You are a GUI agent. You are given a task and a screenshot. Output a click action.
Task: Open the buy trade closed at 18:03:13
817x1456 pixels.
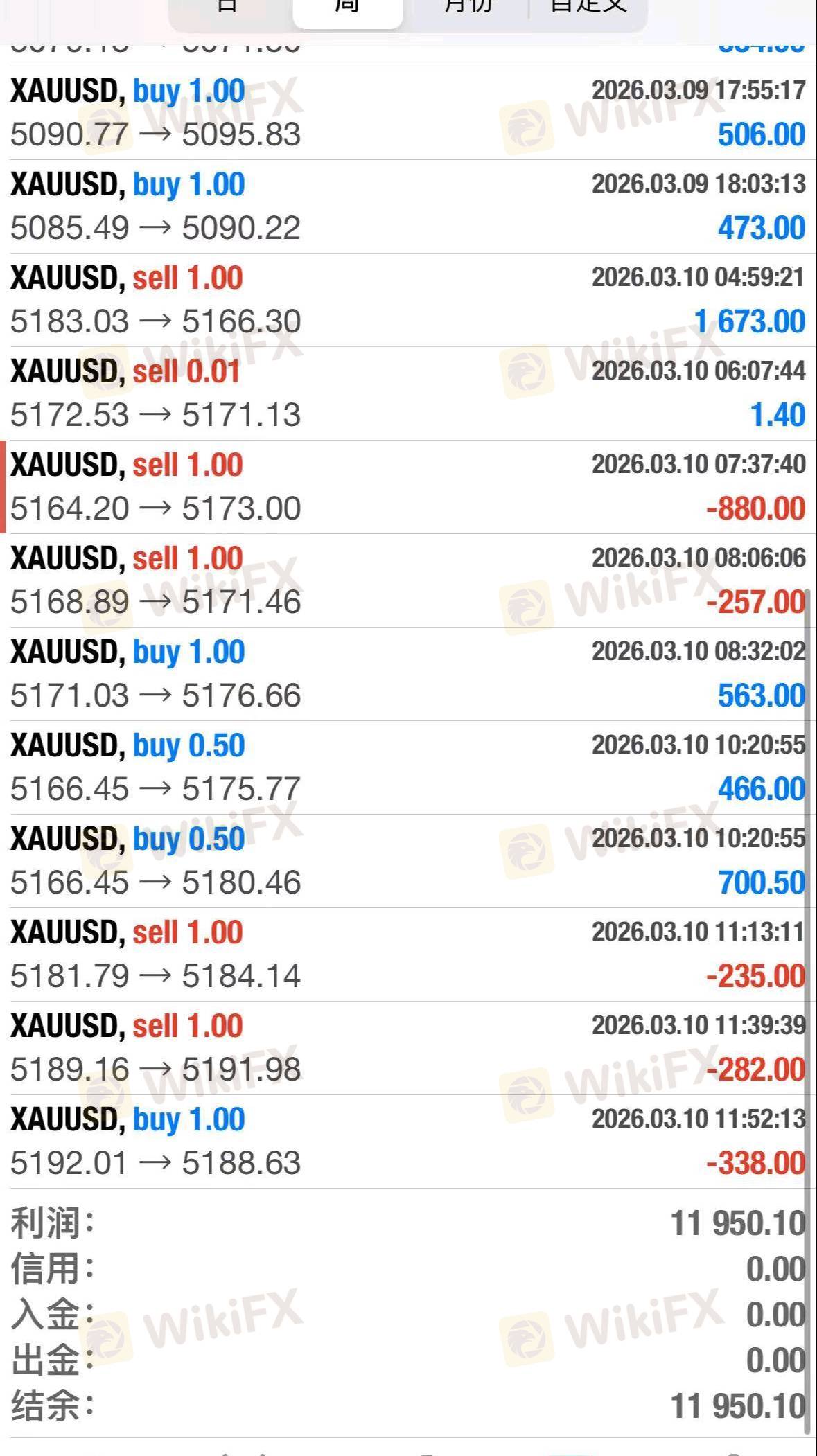click(x=408, y=206)
